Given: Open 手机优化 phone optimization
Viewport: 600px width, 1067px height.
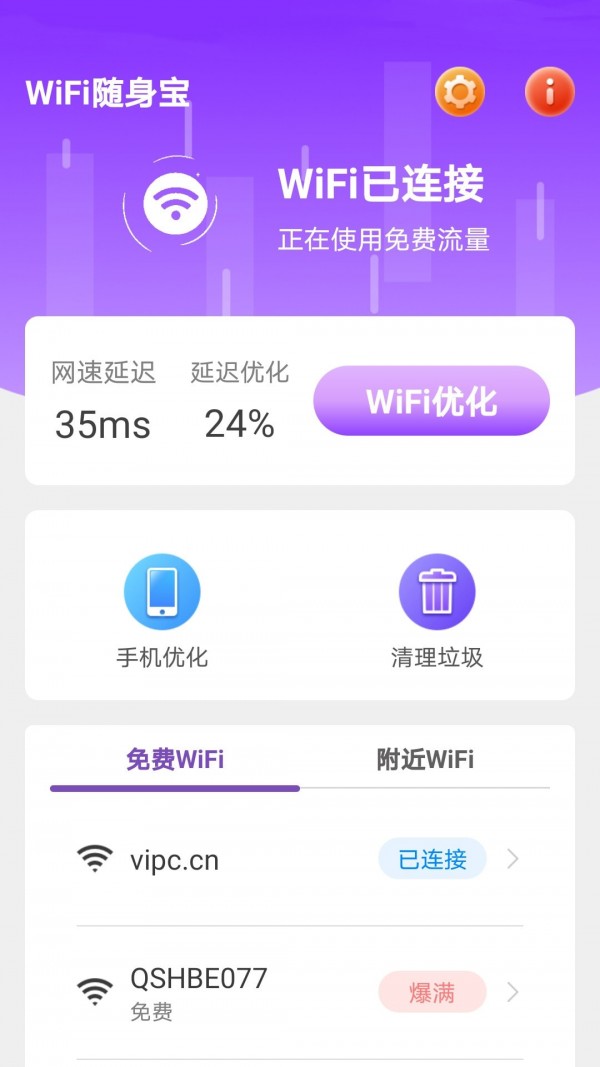Looking at the screenshot, I should click(x=162, y=611).
